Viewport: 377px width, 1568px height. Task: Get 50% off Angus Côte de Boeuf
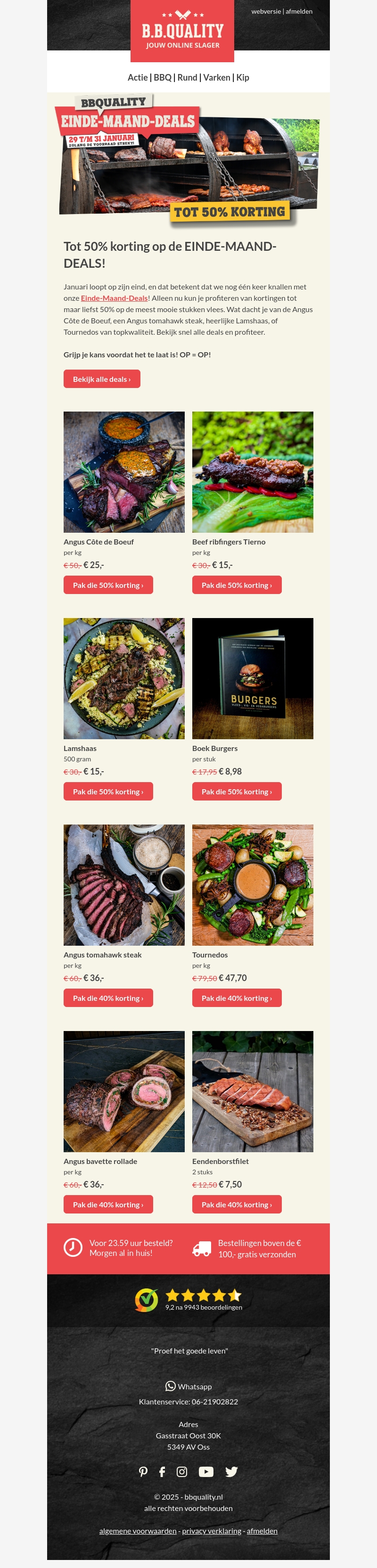click(x=108, y=585)
